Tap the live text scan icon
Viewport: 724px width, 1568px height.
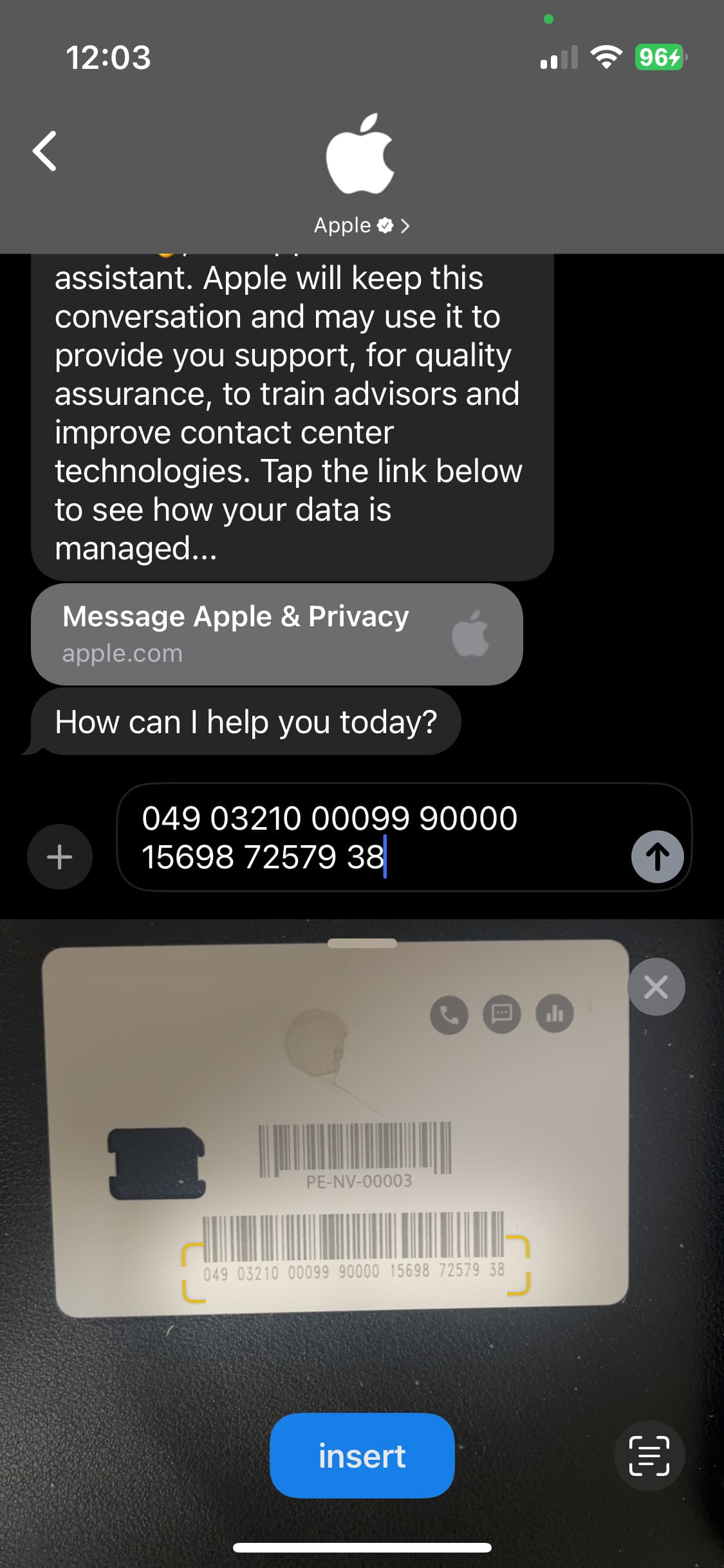649,1456
